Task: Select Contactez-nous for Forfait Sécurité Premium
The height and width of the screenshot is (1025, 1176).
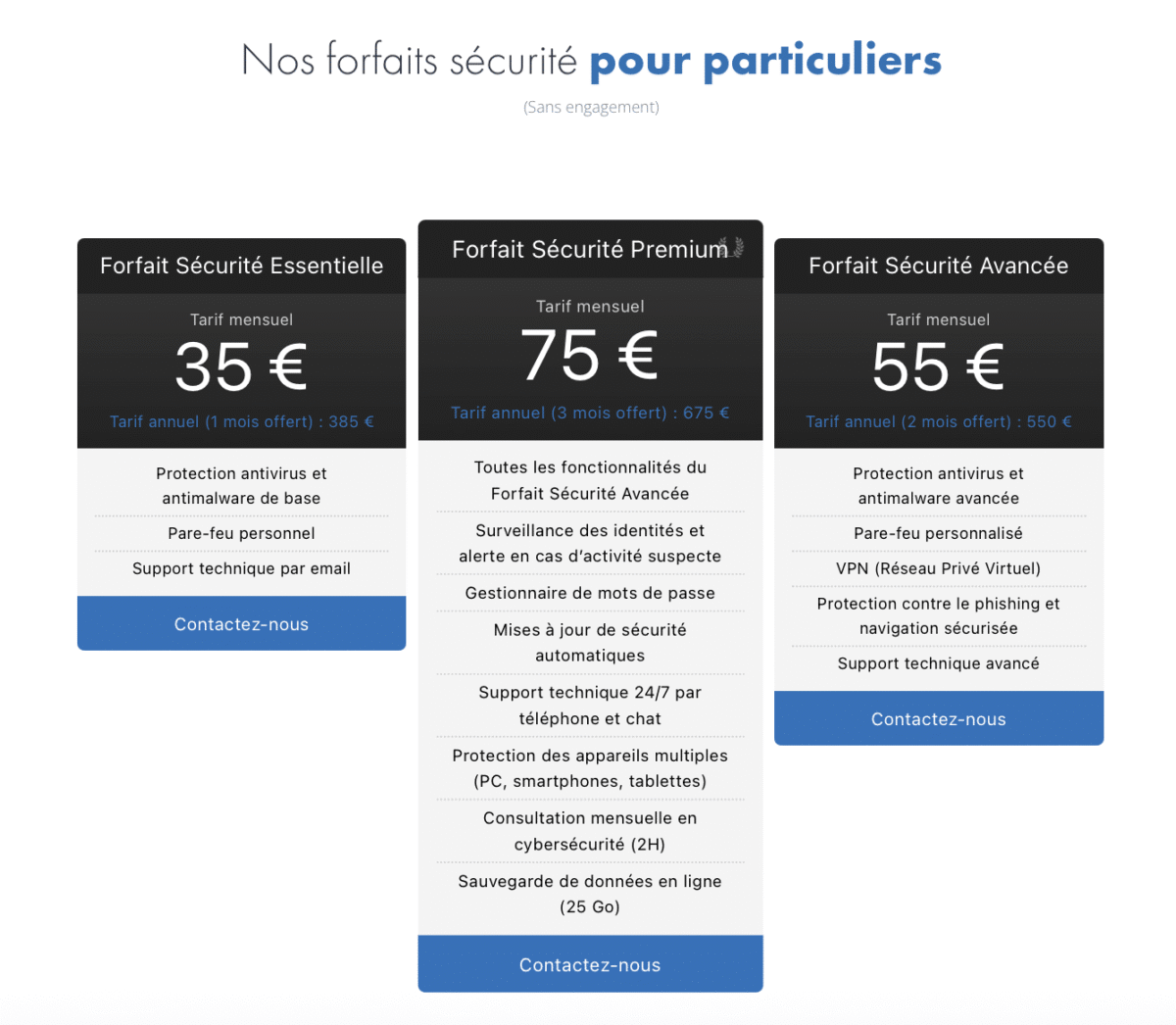Action: click(590, 965)
